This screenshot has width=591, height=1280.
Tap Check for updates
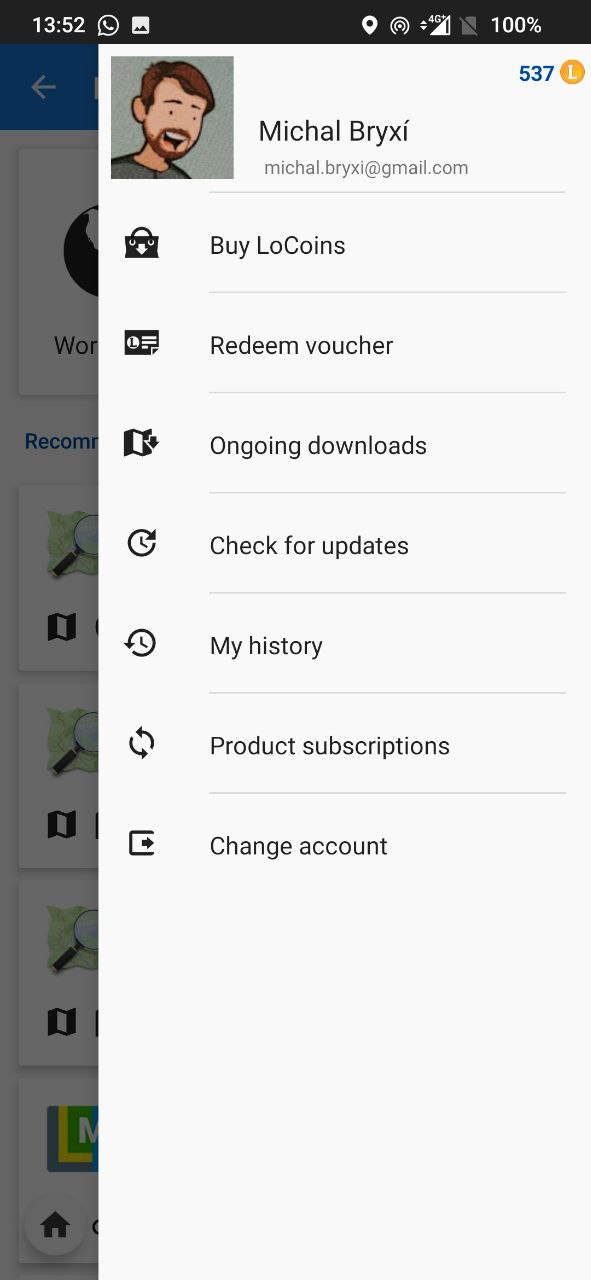[x=344, y=545]
